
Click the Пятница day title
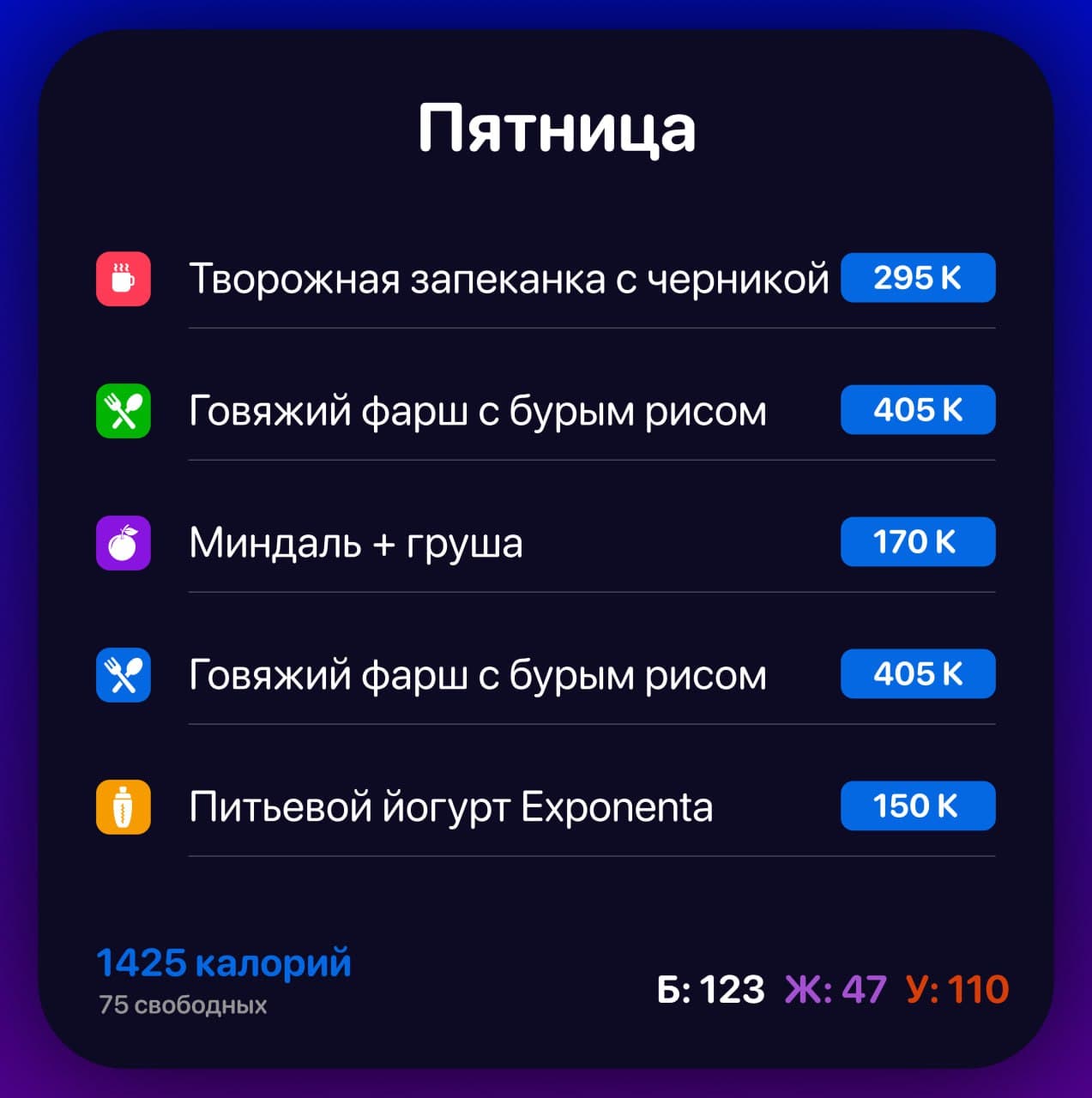558,129
